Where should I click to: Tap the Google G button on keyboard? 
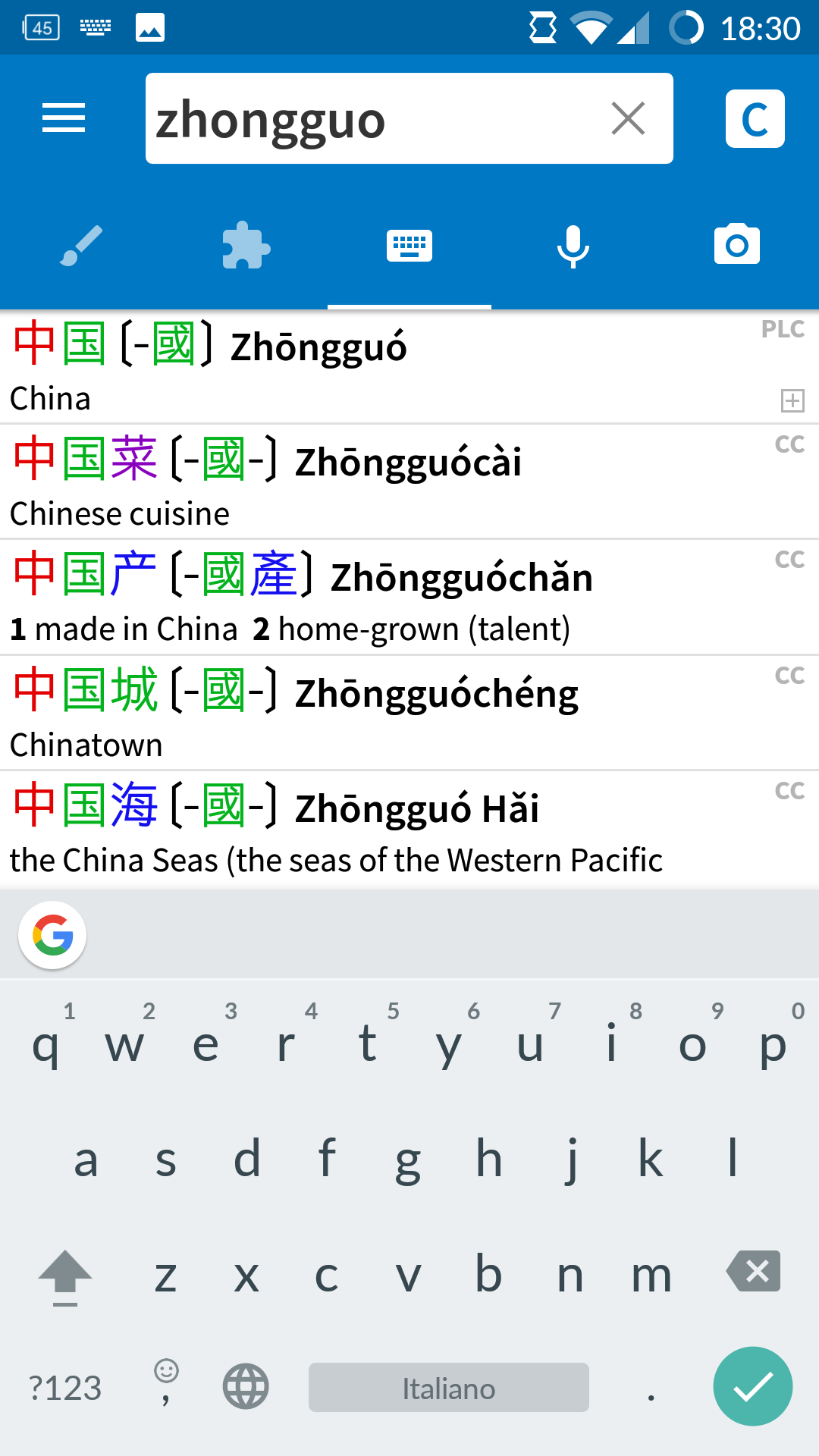coord(52,935)
